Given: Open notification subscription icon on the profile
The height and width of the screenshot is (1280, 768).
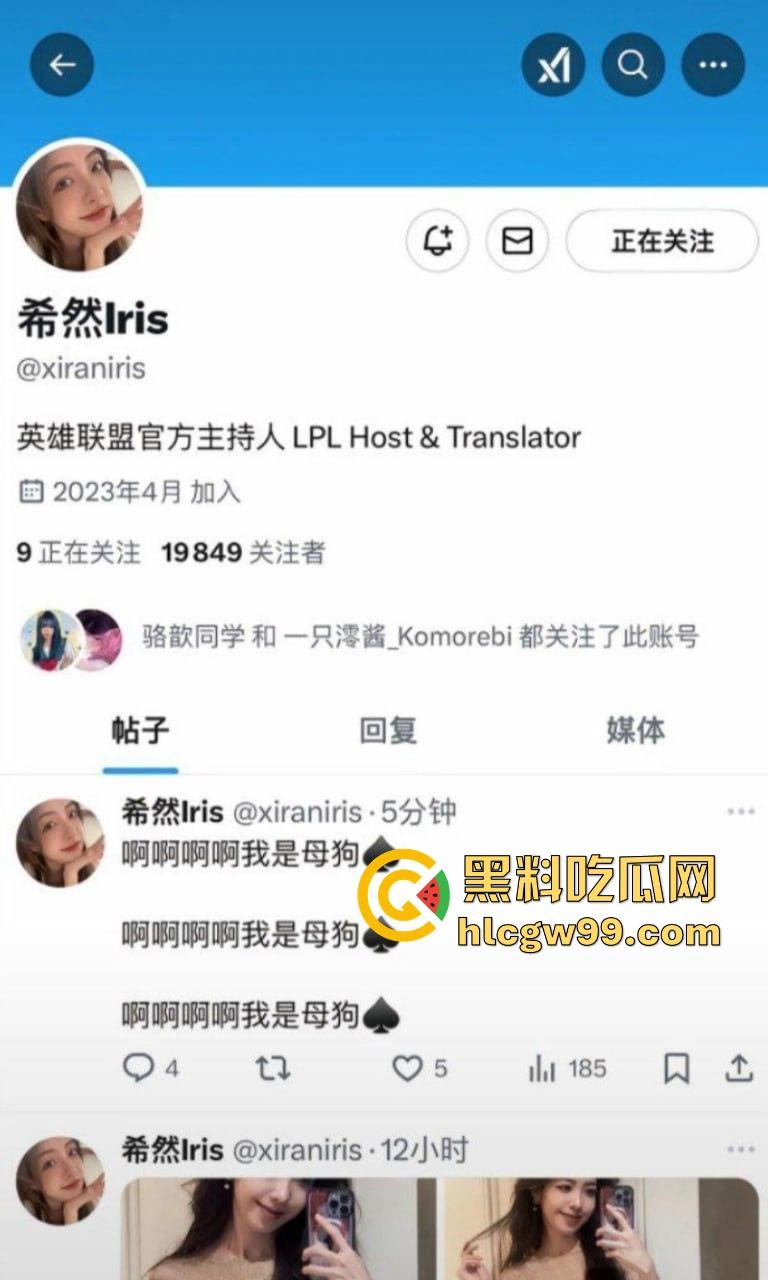Looking at the screenshot, I should (x=438, y=240).
